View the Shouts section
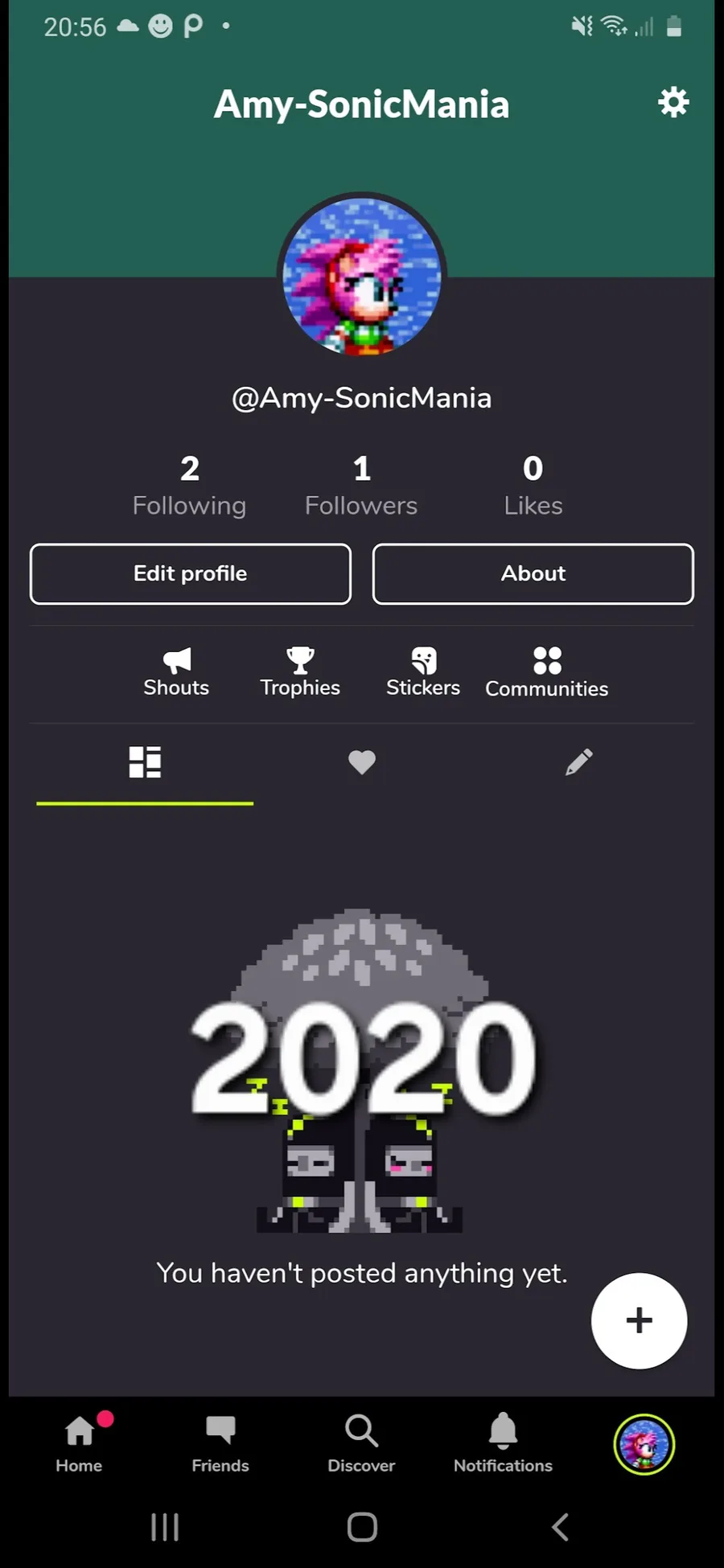Viewport: 724px width, 1568px height. tap(176, 671)
